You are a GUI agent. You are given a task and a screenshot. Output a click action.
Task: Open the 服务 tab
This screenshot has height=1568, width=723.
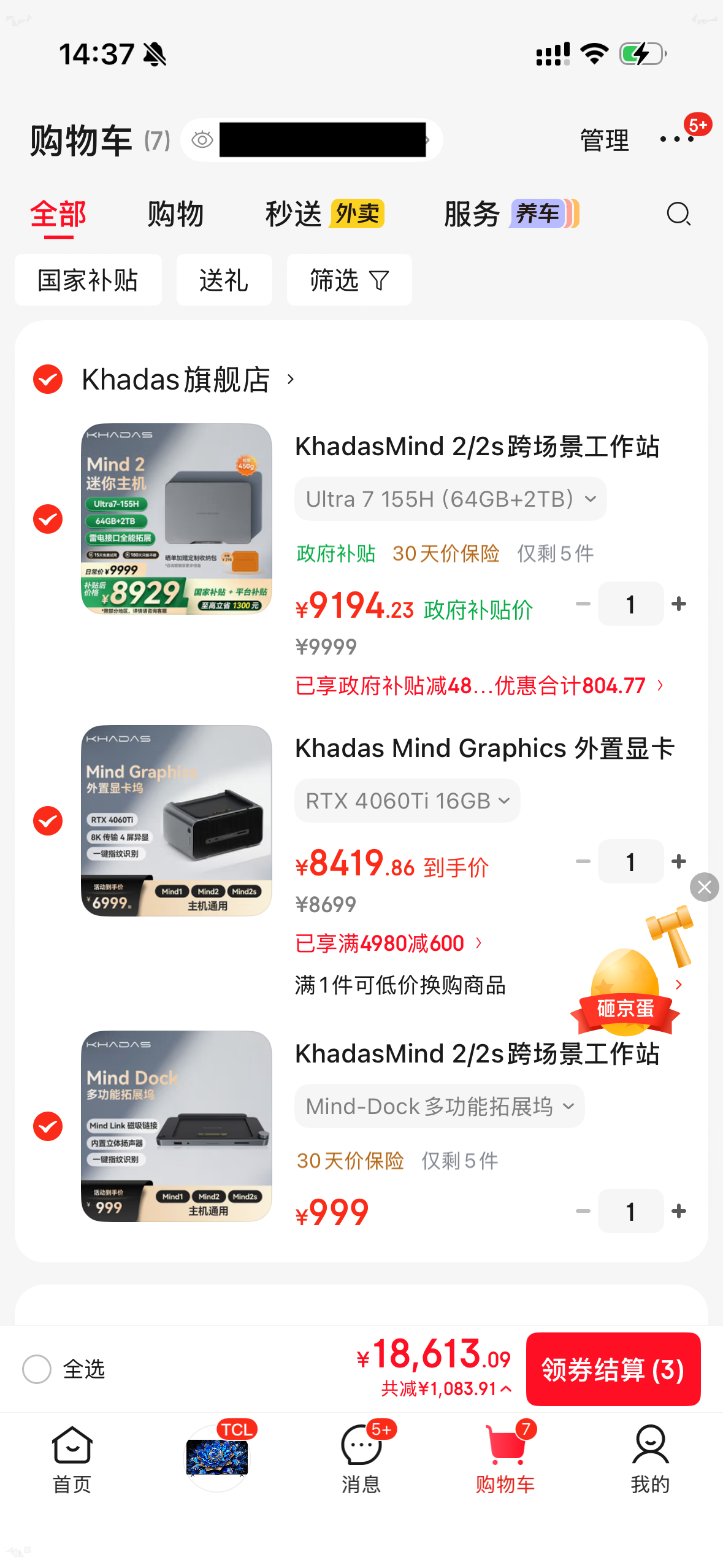(472, 214)
